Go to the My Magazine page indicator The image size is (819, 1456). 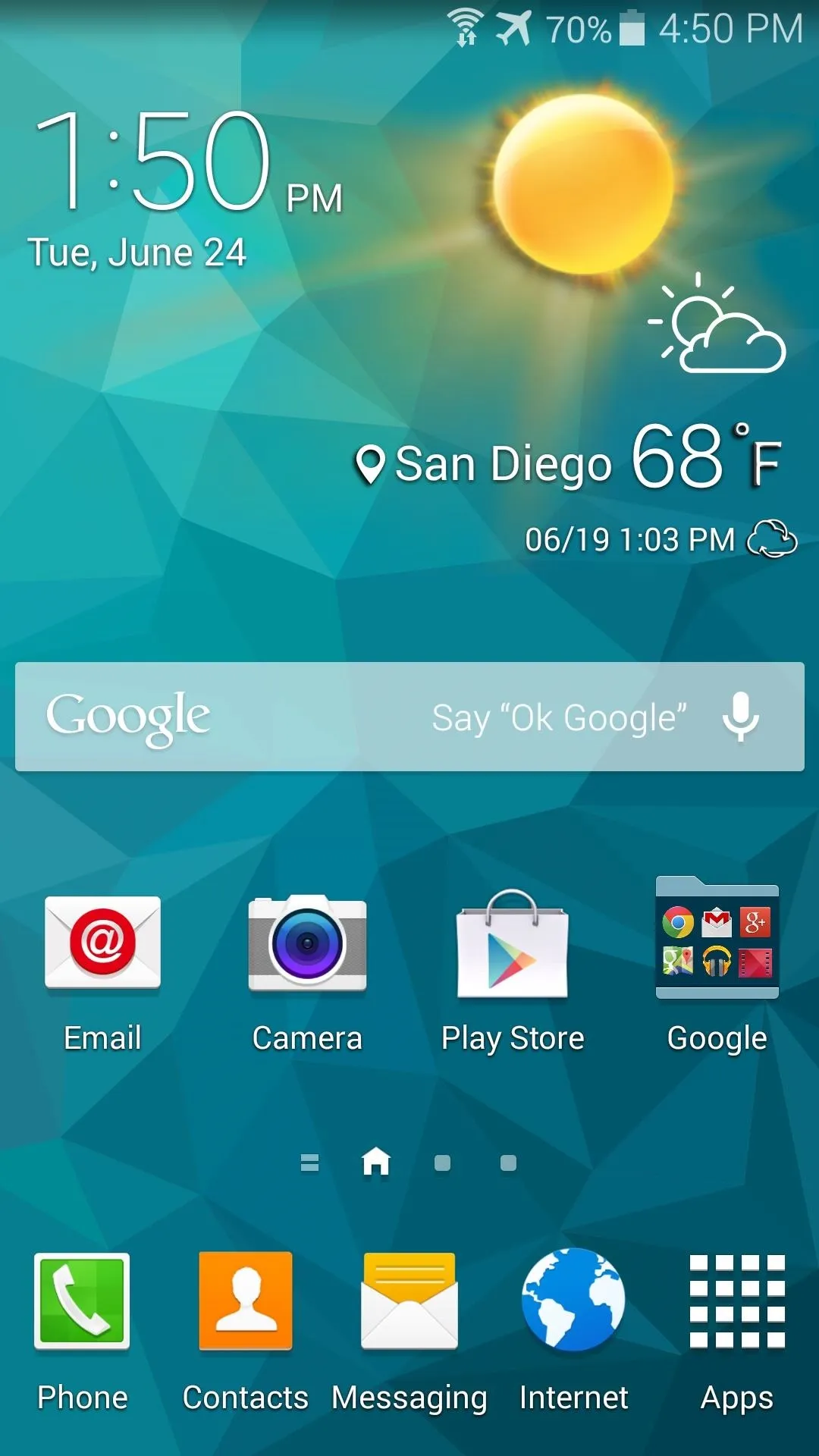(x=309, y=1163)
